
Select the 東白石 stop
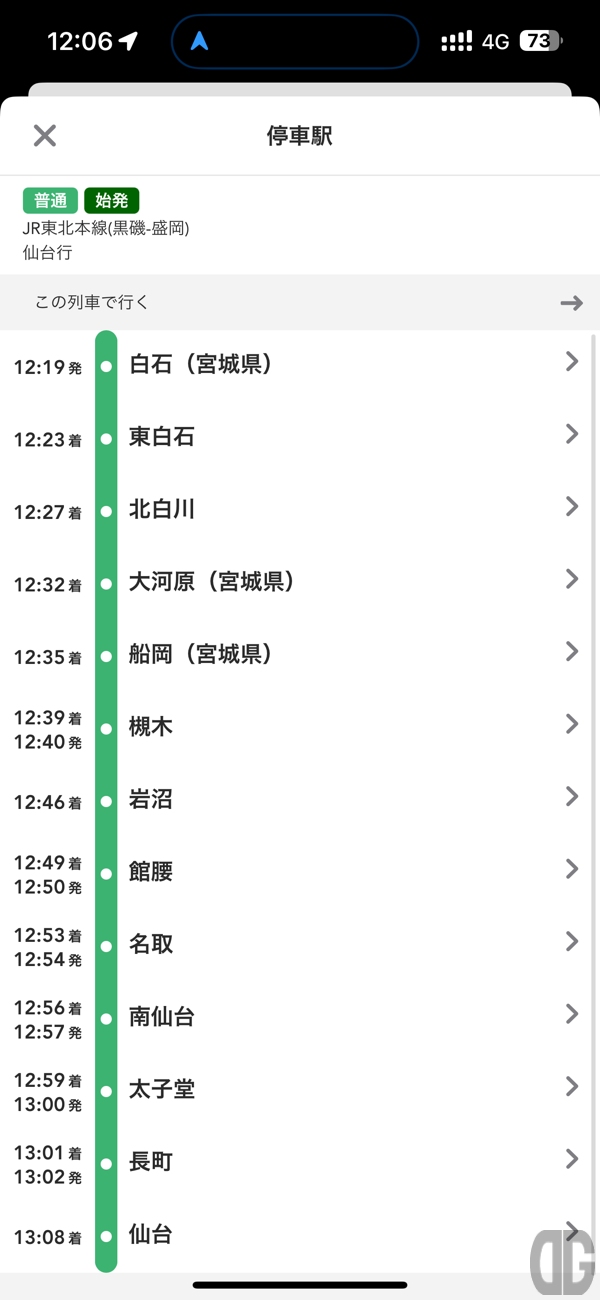300,437
